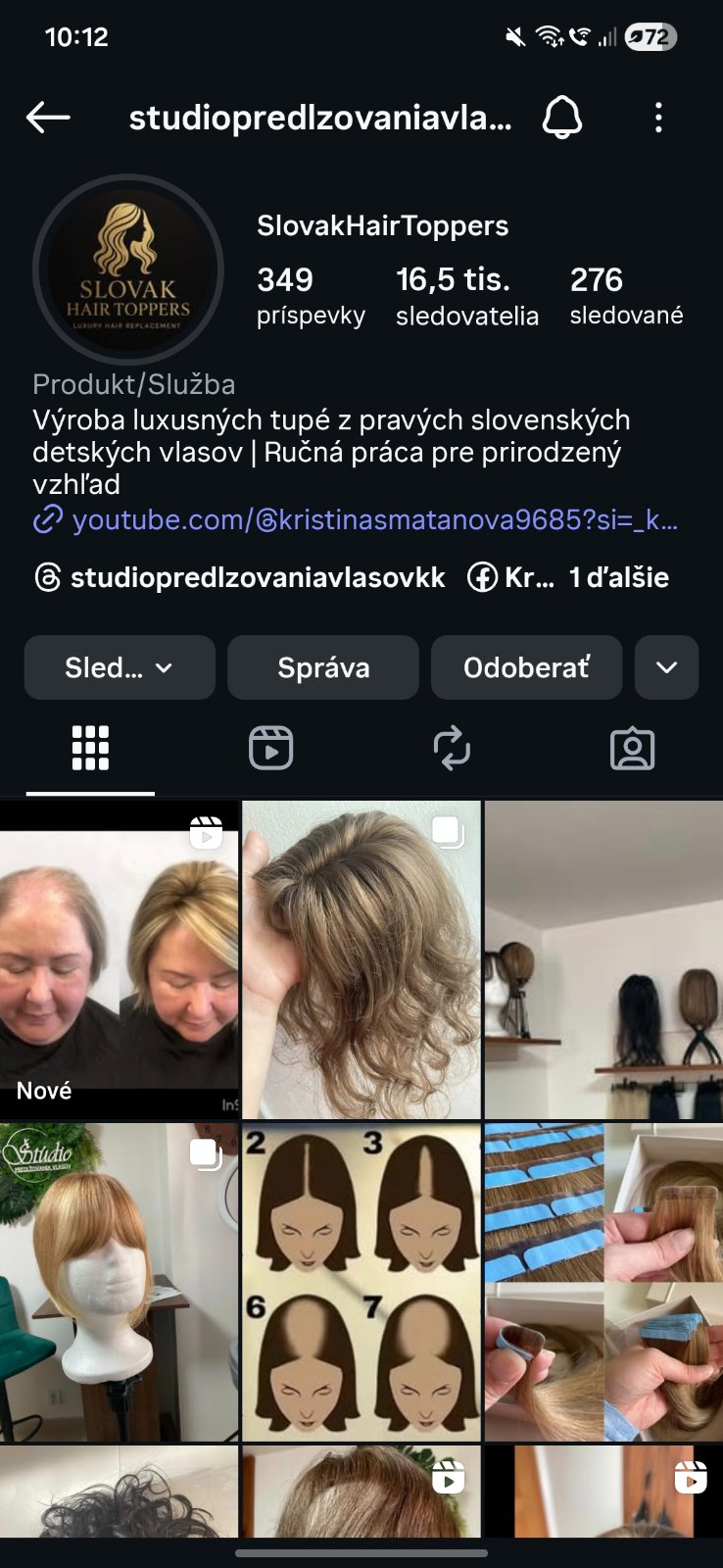Tap the Odoberať subscribe button
The width and height of the screenshot is (723, 1568).
[x=526, y=667]
